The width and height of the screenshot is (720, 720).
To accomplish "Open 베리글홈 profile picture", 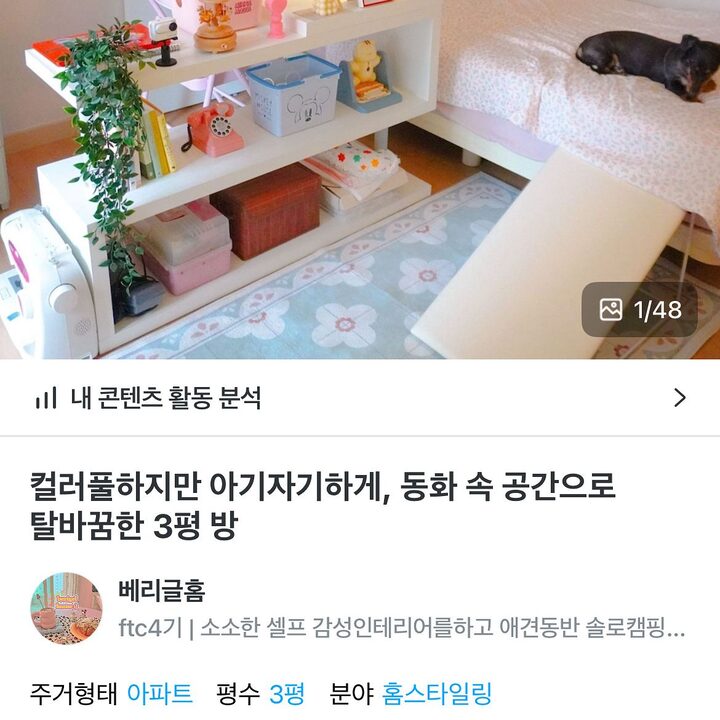I will (66, 609).
